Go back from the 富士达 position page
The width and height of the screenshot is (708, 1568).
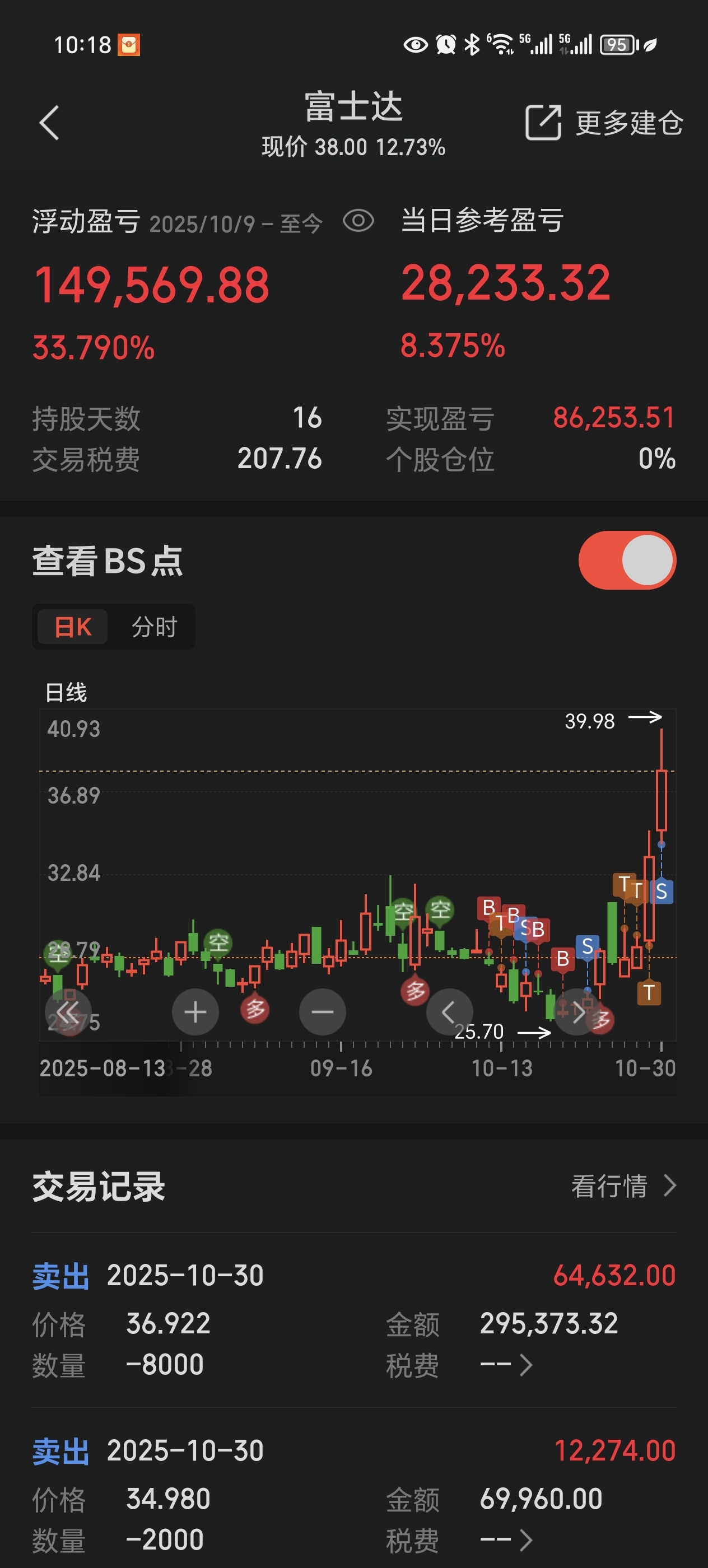click(x=49, y=123)
